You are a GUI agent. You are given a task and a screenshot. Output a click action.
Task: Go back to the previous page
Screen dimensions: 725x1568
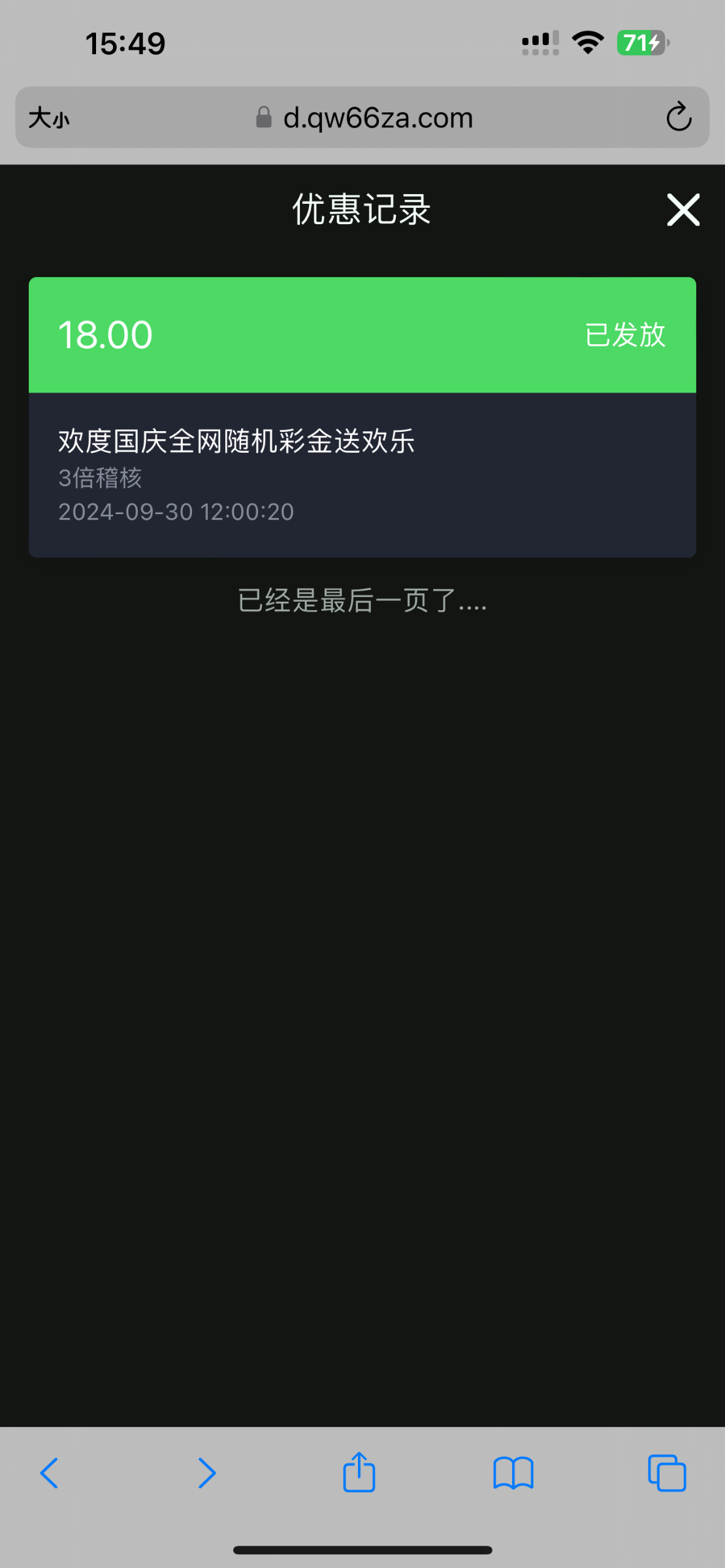tap(50, 1473)
